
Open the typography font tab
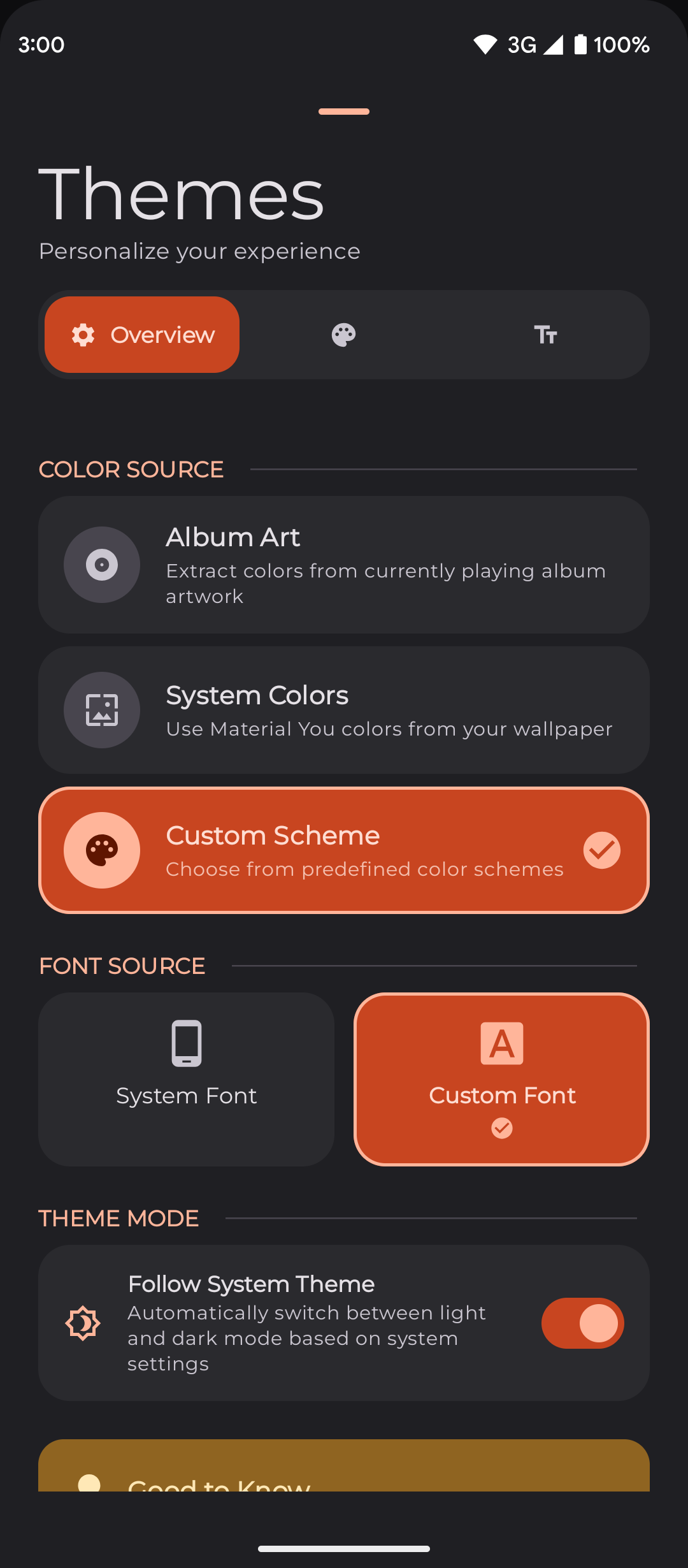click(x=545, y=335)
